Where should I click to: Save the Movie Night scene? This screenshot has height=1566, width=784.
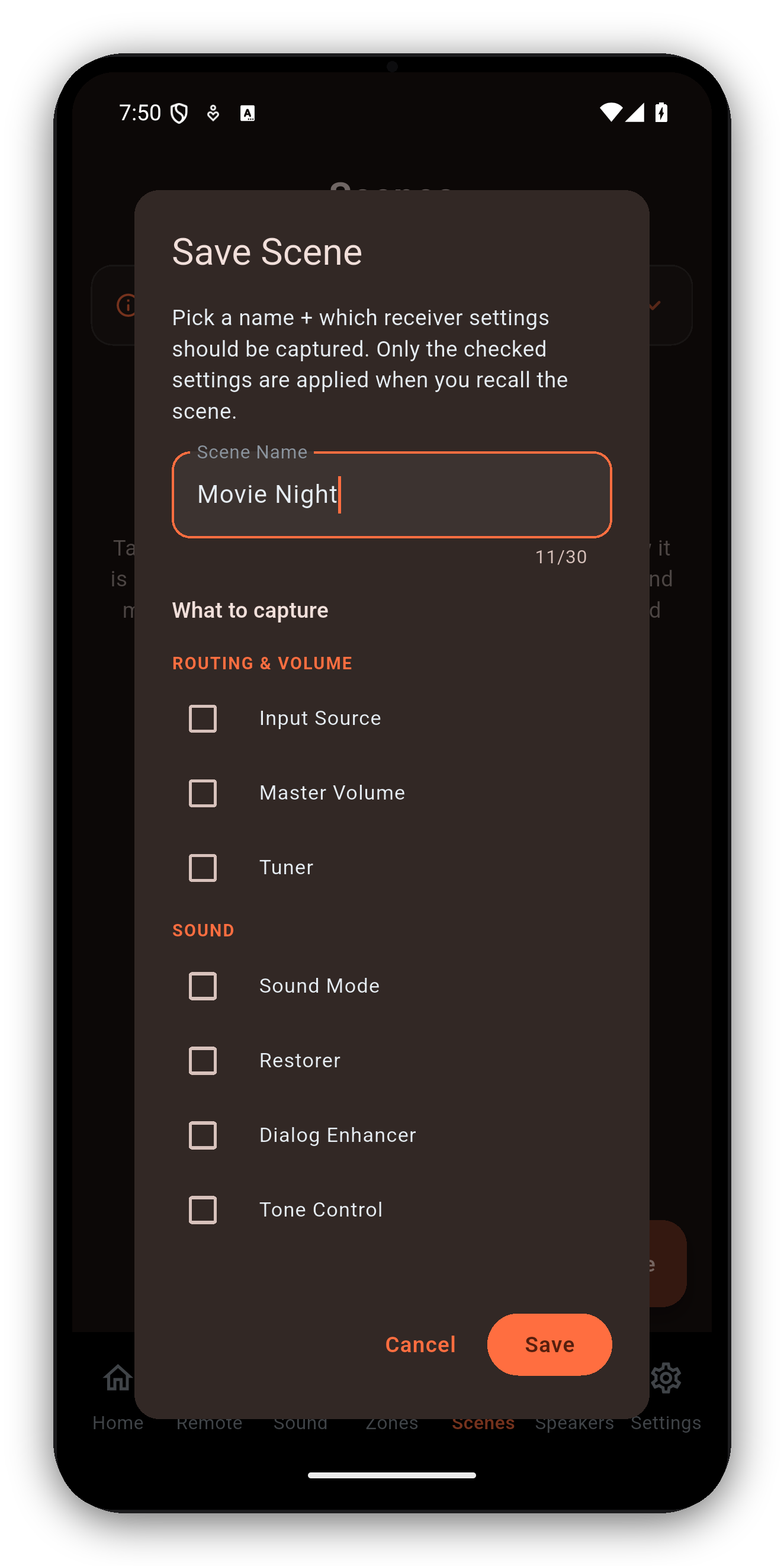[x=549, y=1344]
